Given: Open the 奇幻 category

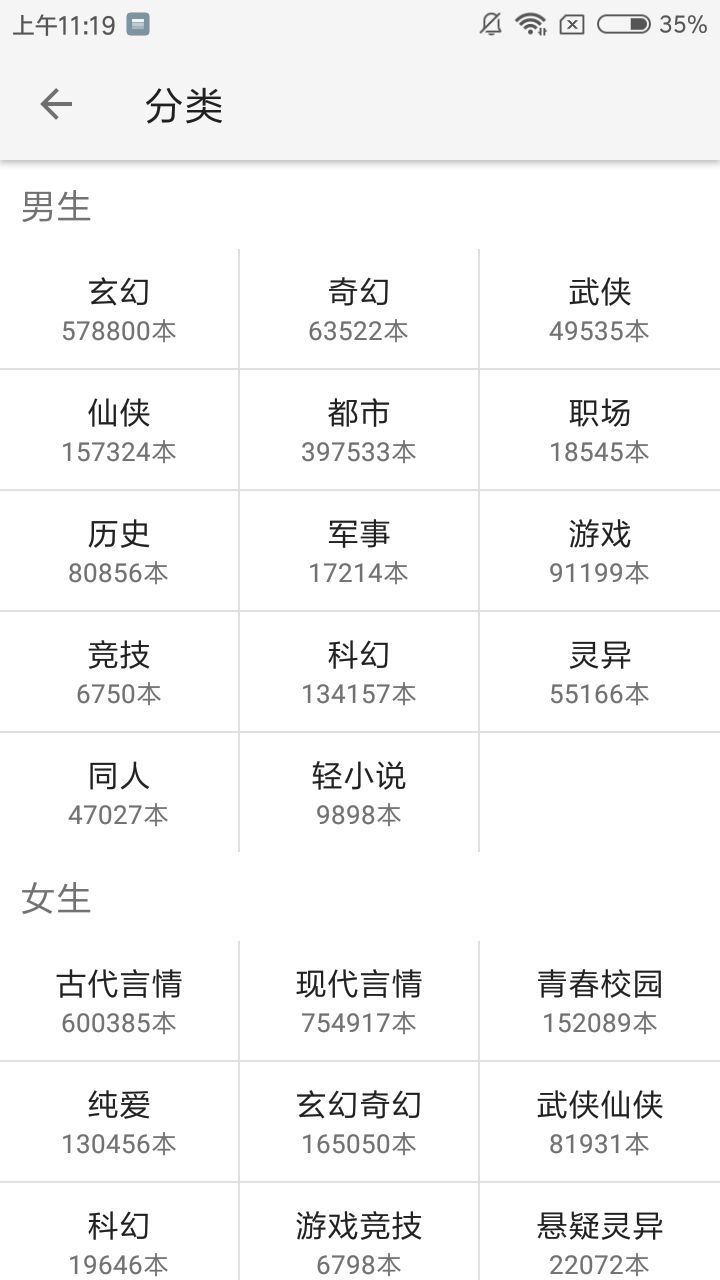Looking at the screenshot, I should tap(359, 309).
